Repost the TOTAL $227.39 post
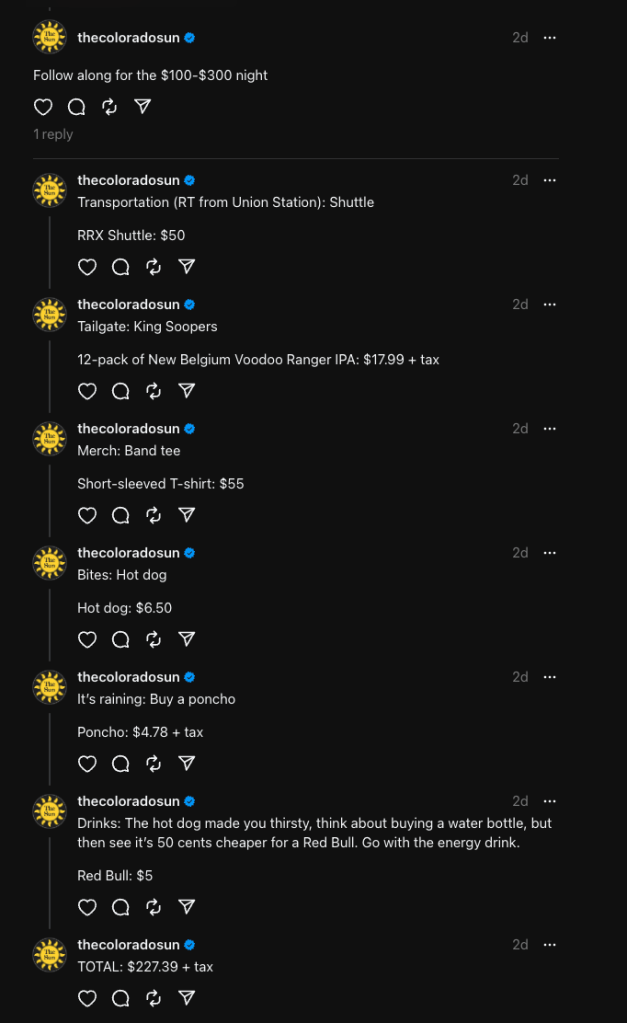The image size is (627, 1023). [x=153, y=998]
